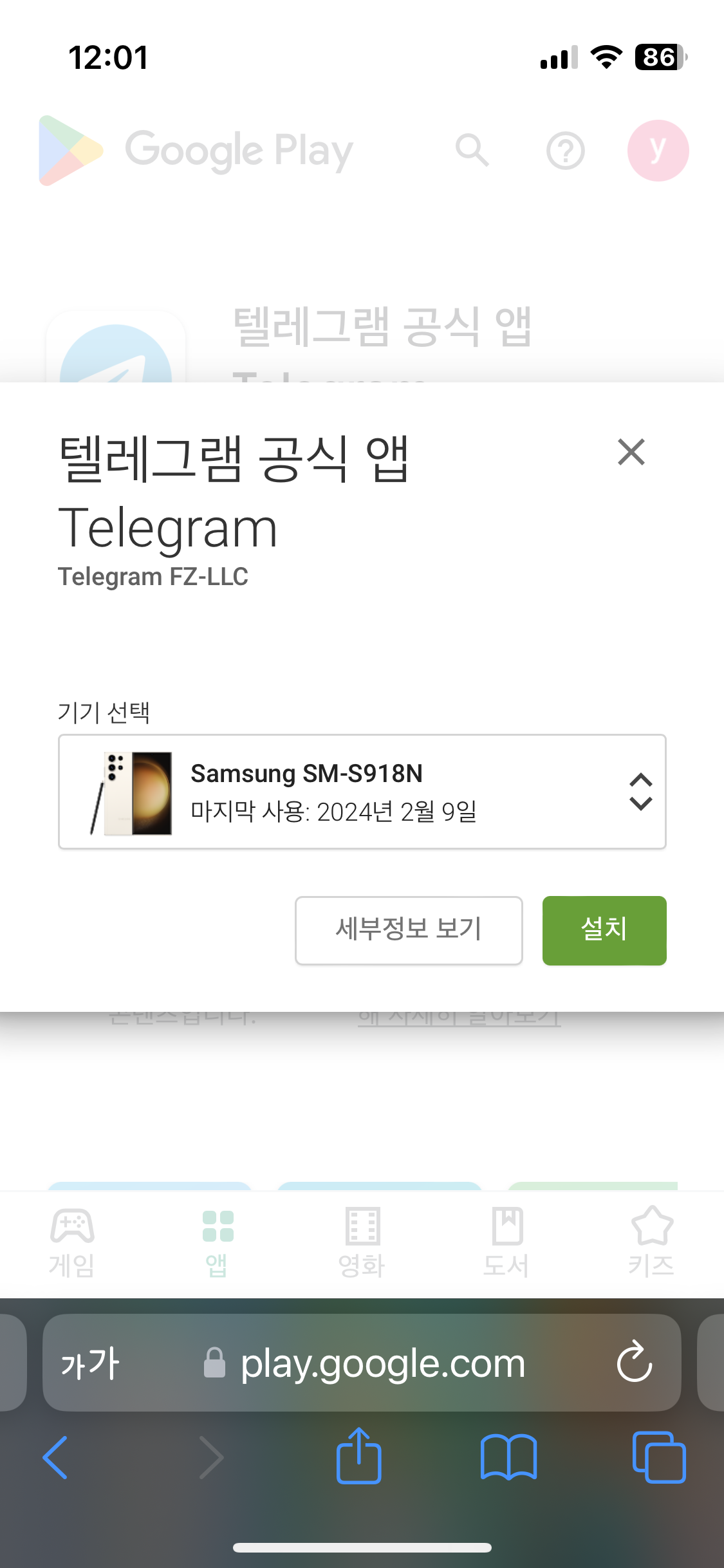Show open Safari tabs
Viewport: 724px width, 1568px height.
[659, 1457]
